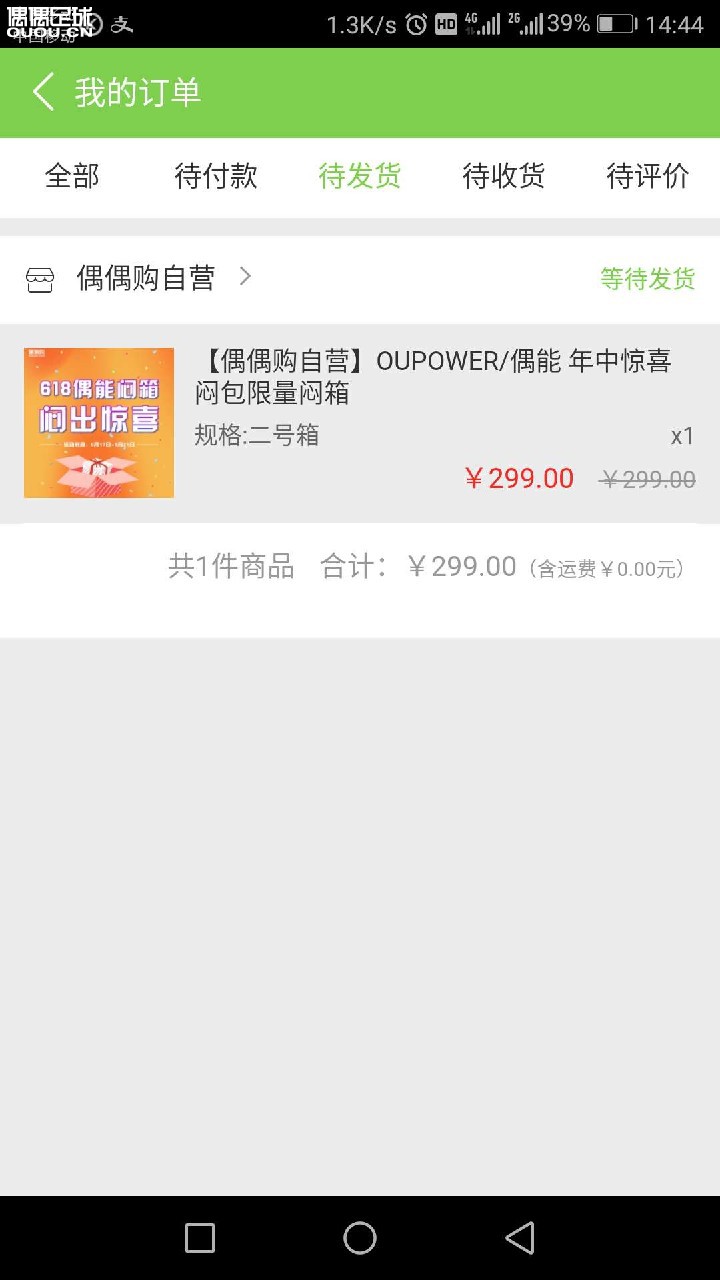The width and height of the screenshot is (720, 1280).
Task: Switch to the 待付款 tab
Action: (216, 176)
